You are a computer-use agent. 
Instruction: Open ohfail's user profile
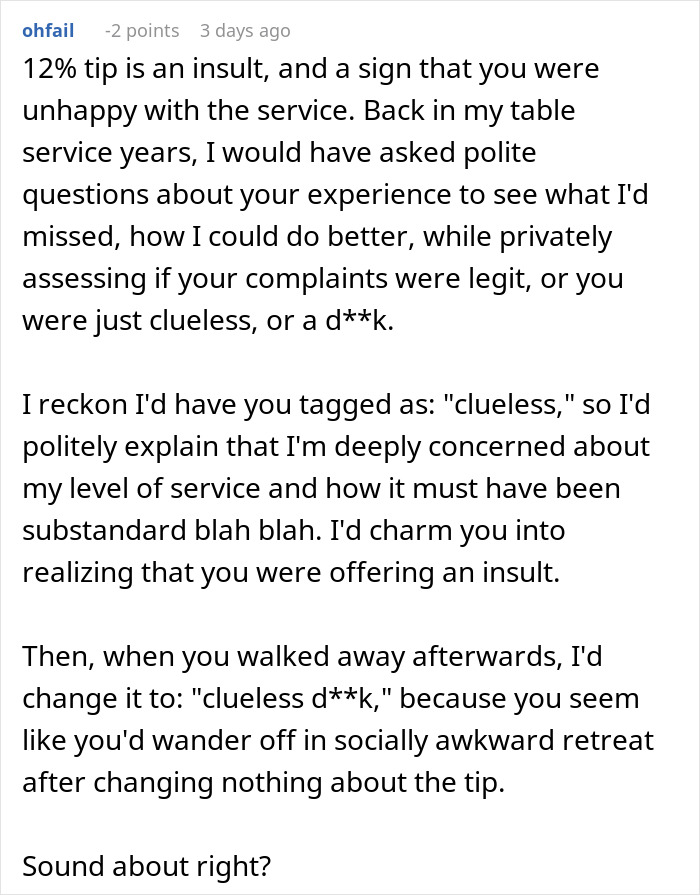(47, 31)
